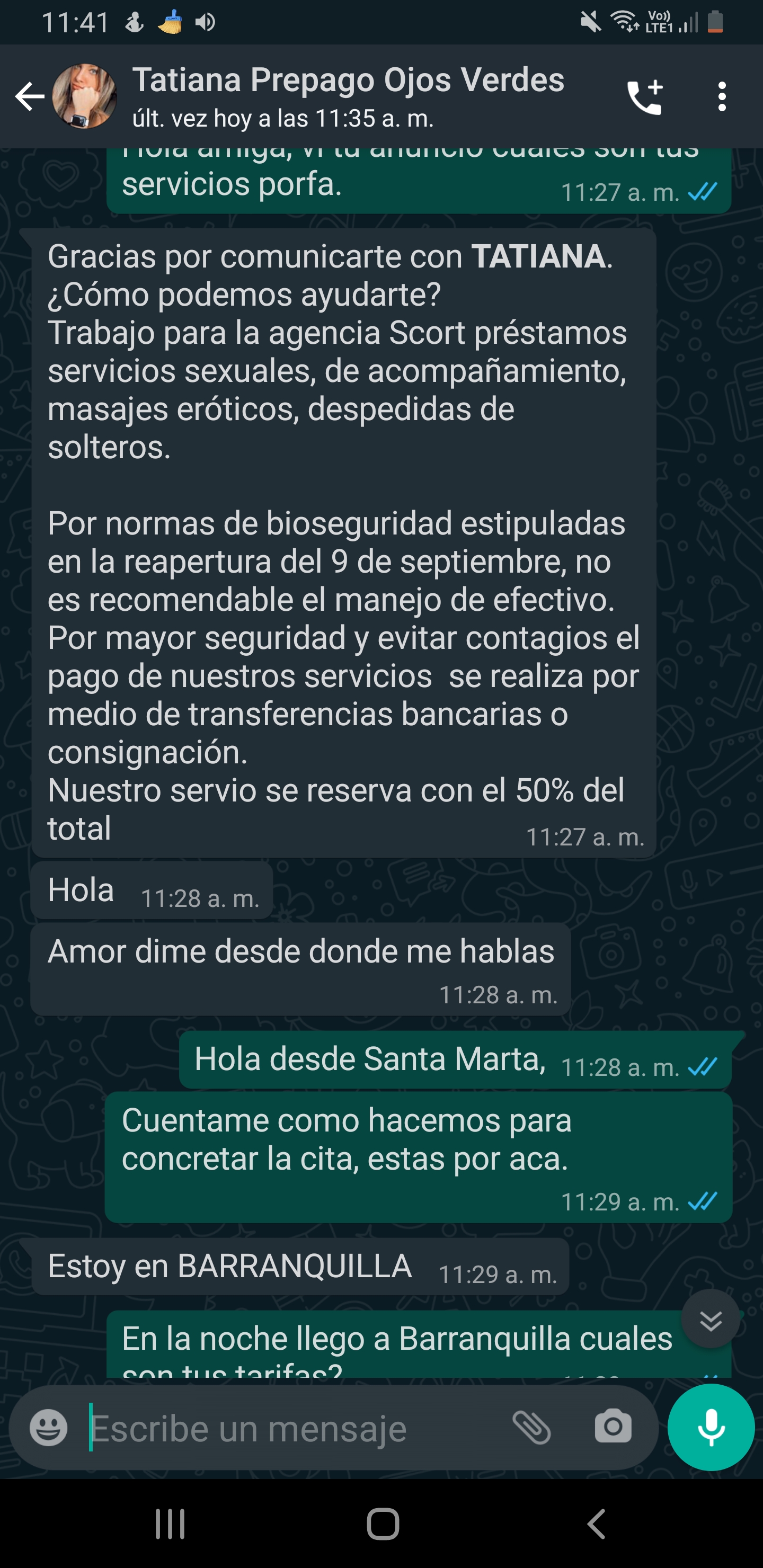This screenshot has height=1568, width=763.
Task: Go to the system home screen
Action: point(383,1524)
